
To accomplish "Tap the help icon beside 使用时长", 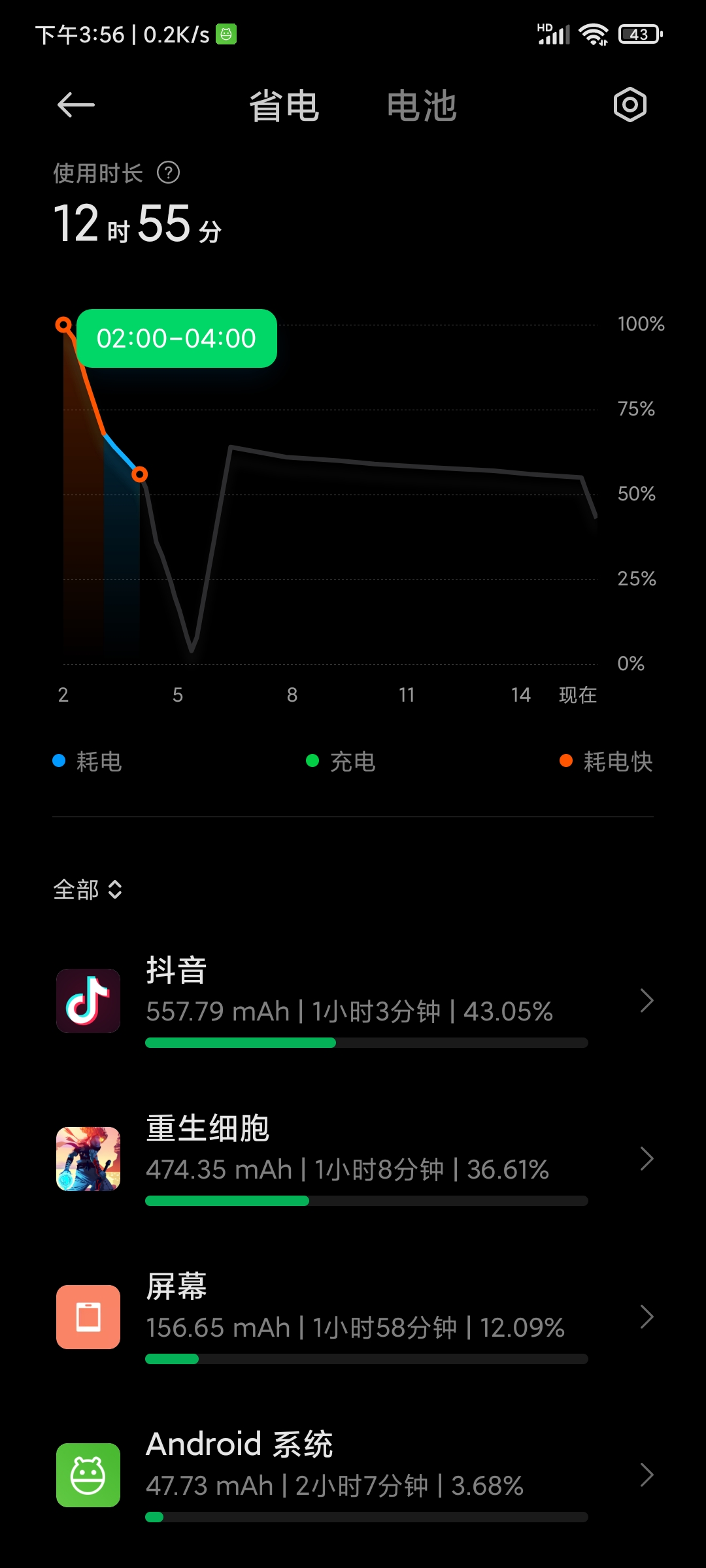I will click(x=168, y=173).
